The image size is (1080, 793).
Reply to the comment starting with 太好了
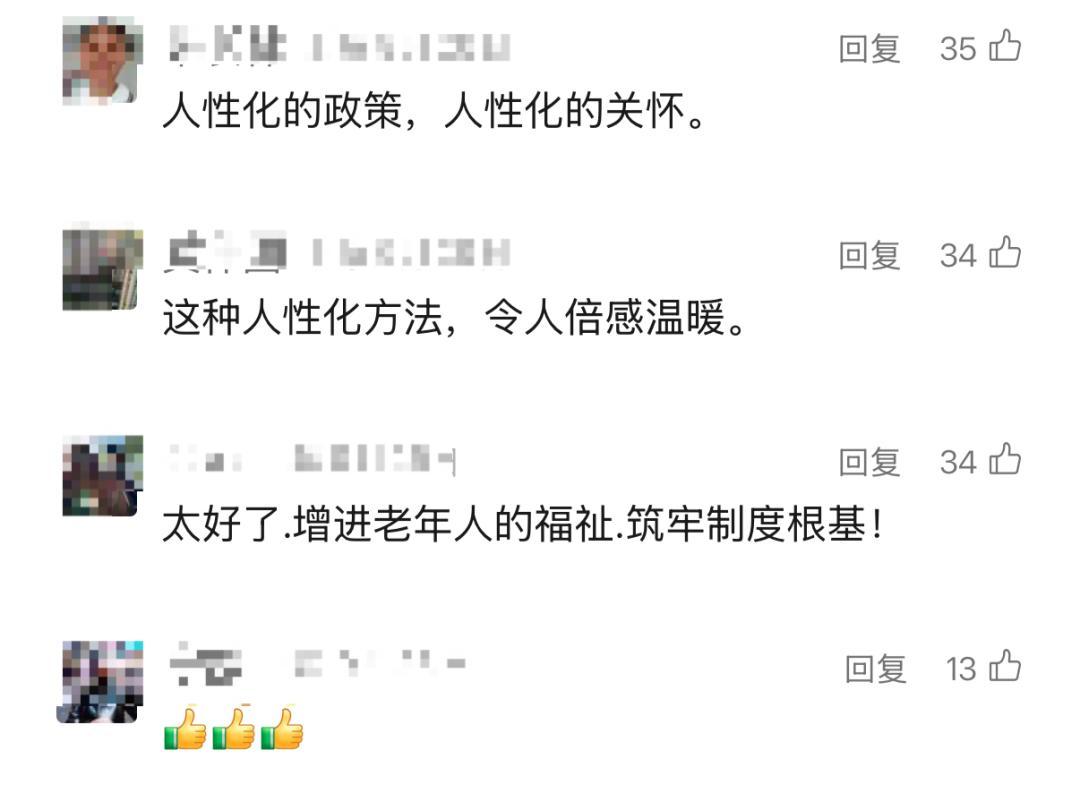(x=869, y=461)
